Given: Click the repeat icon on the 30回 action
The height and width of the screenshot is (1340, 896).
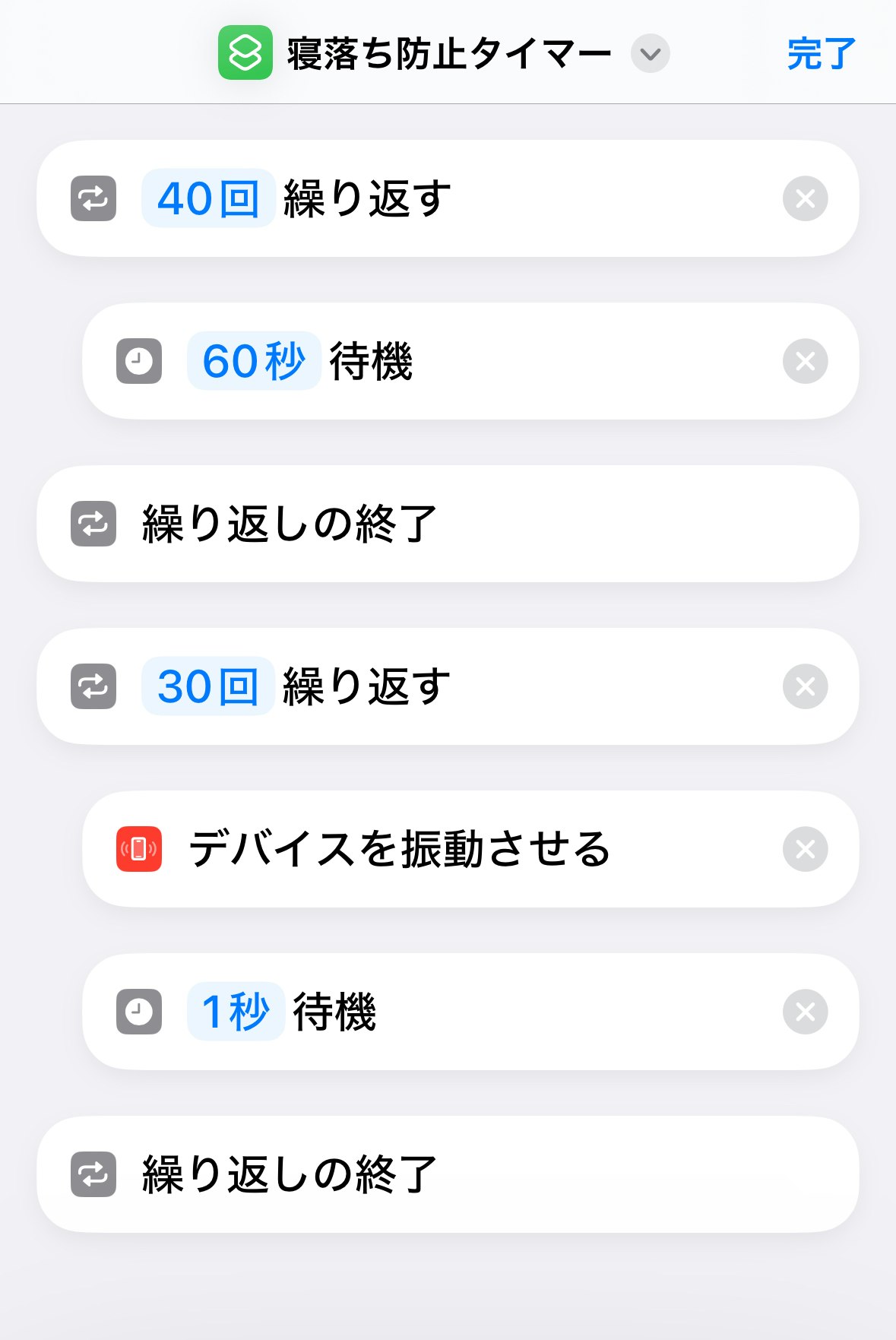Looking at the screenshot, I should click(93, 686).
